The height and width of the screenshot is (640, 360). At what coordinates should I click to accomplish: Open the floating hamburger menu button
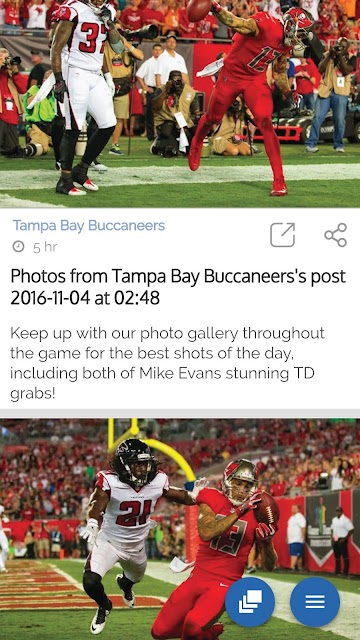[315, 602]
